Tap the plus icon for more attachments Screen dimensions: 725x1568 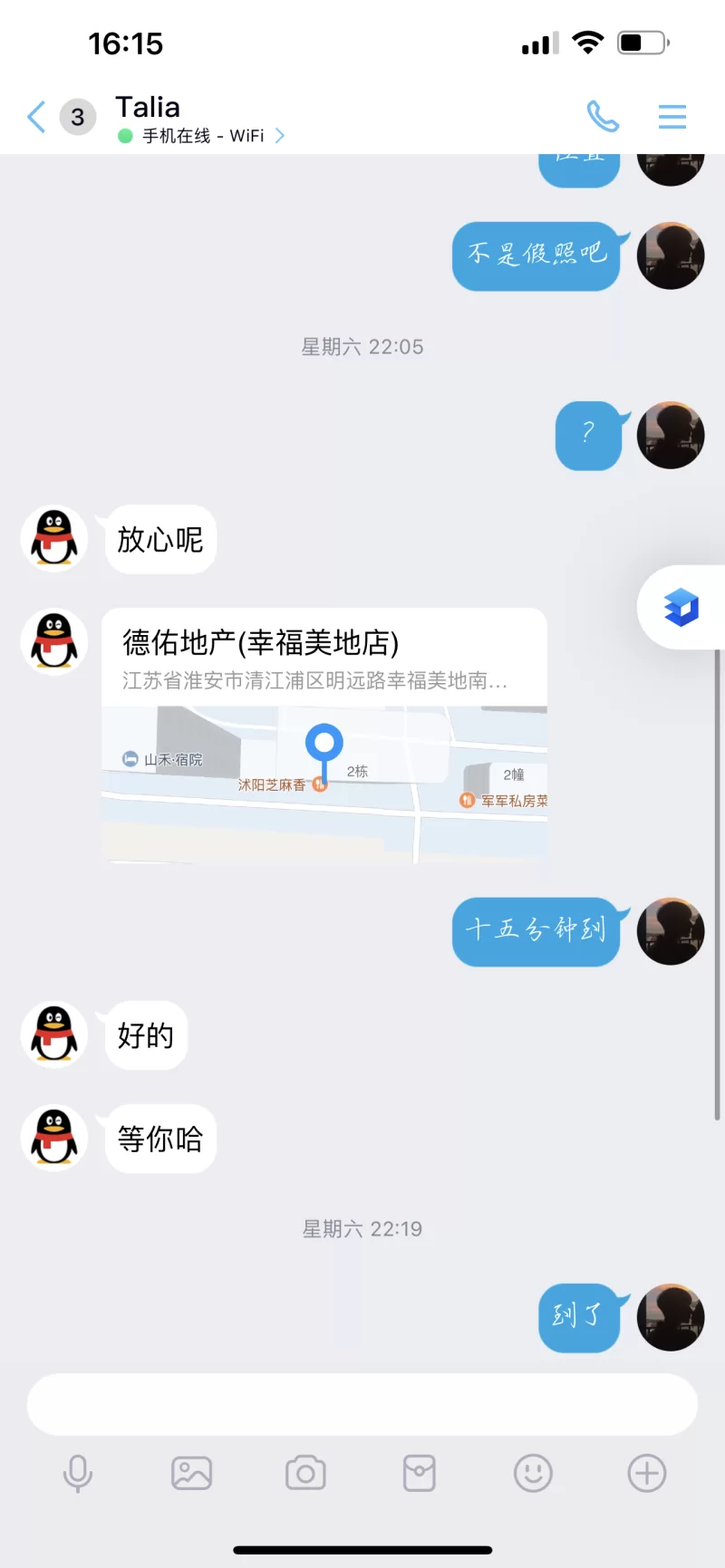(x=646, y=1473)
